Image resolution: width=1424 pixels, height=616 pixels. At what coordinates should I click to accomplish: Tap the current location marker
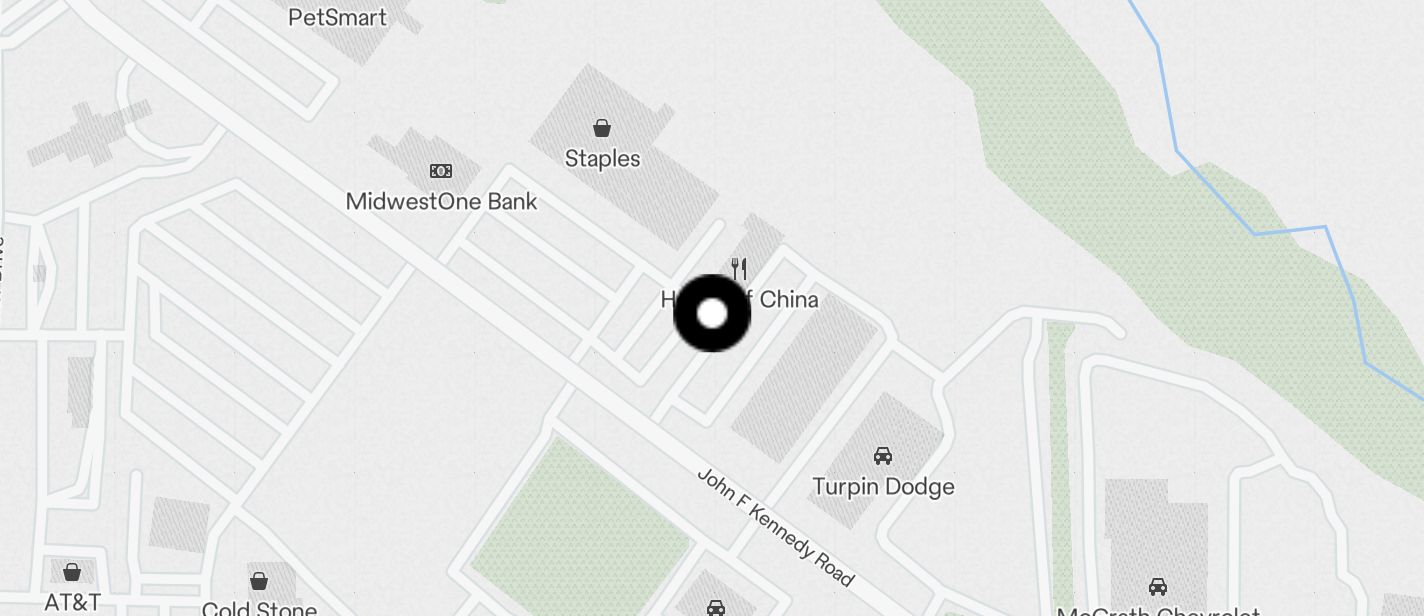(x=711, y=313)
